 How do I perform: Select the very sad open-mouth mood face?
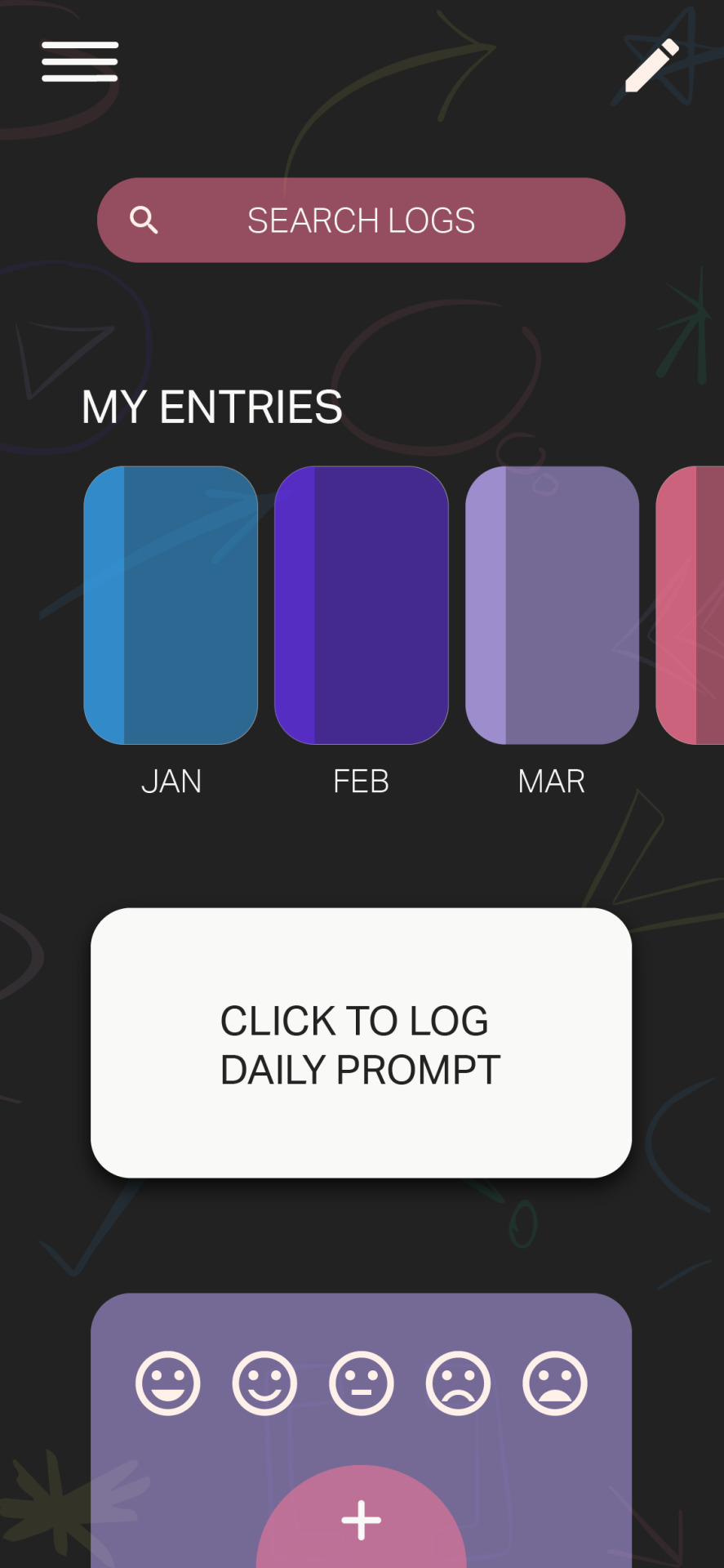coord(555,1383)
